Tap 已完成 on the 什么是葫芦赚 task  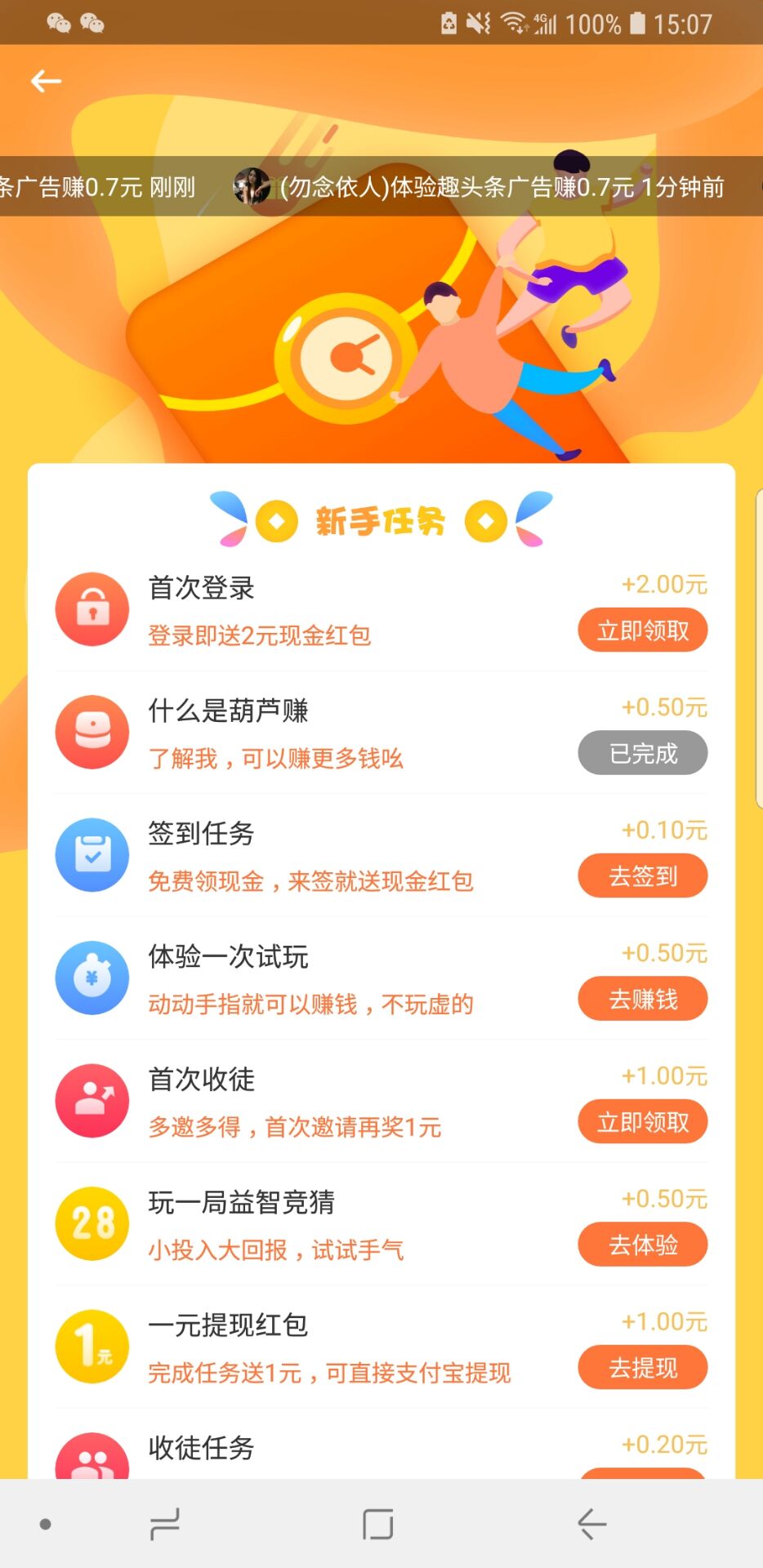[x=642, y=753]
